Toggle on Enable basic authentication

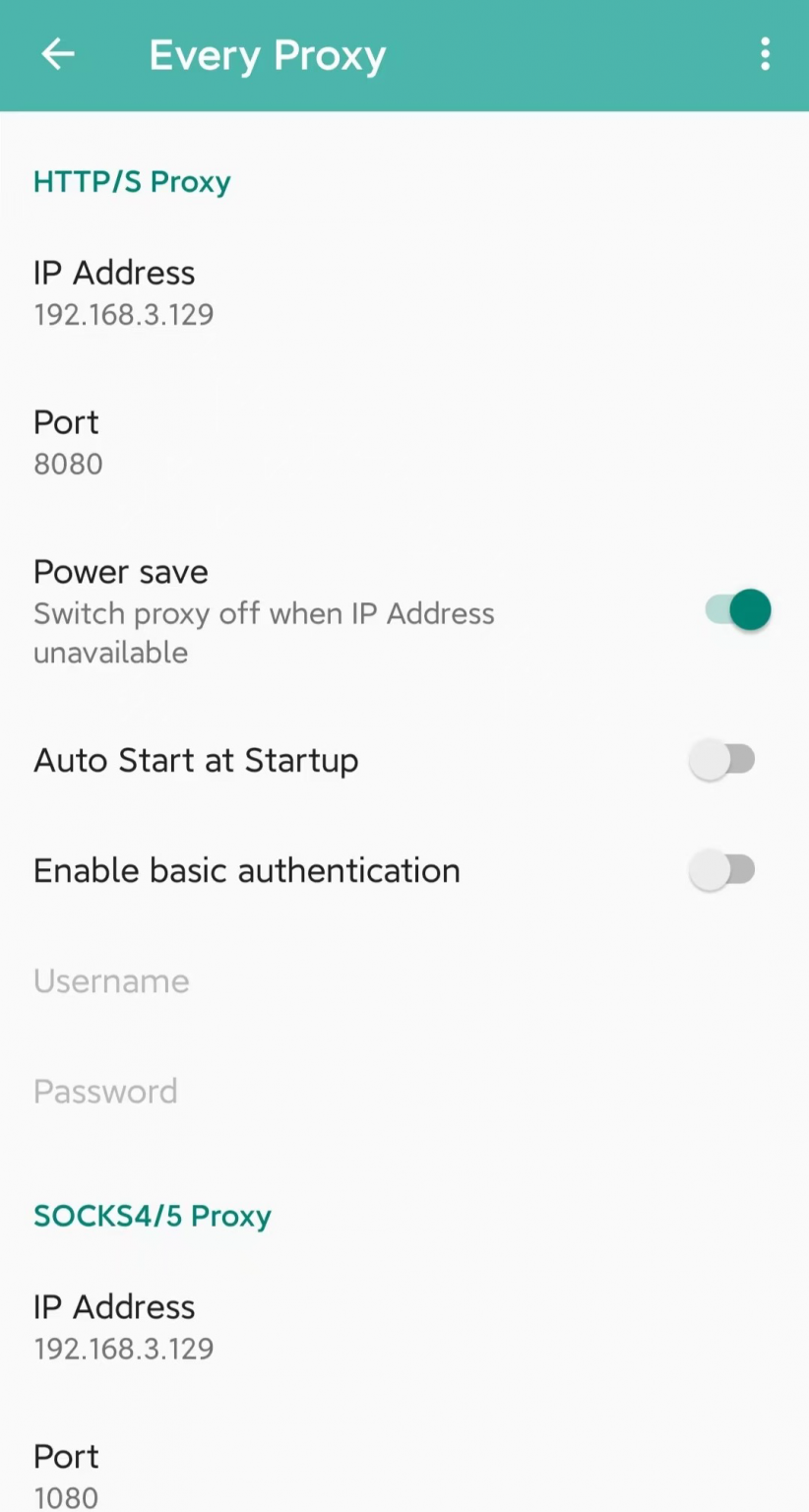click(x=722, y=870)
